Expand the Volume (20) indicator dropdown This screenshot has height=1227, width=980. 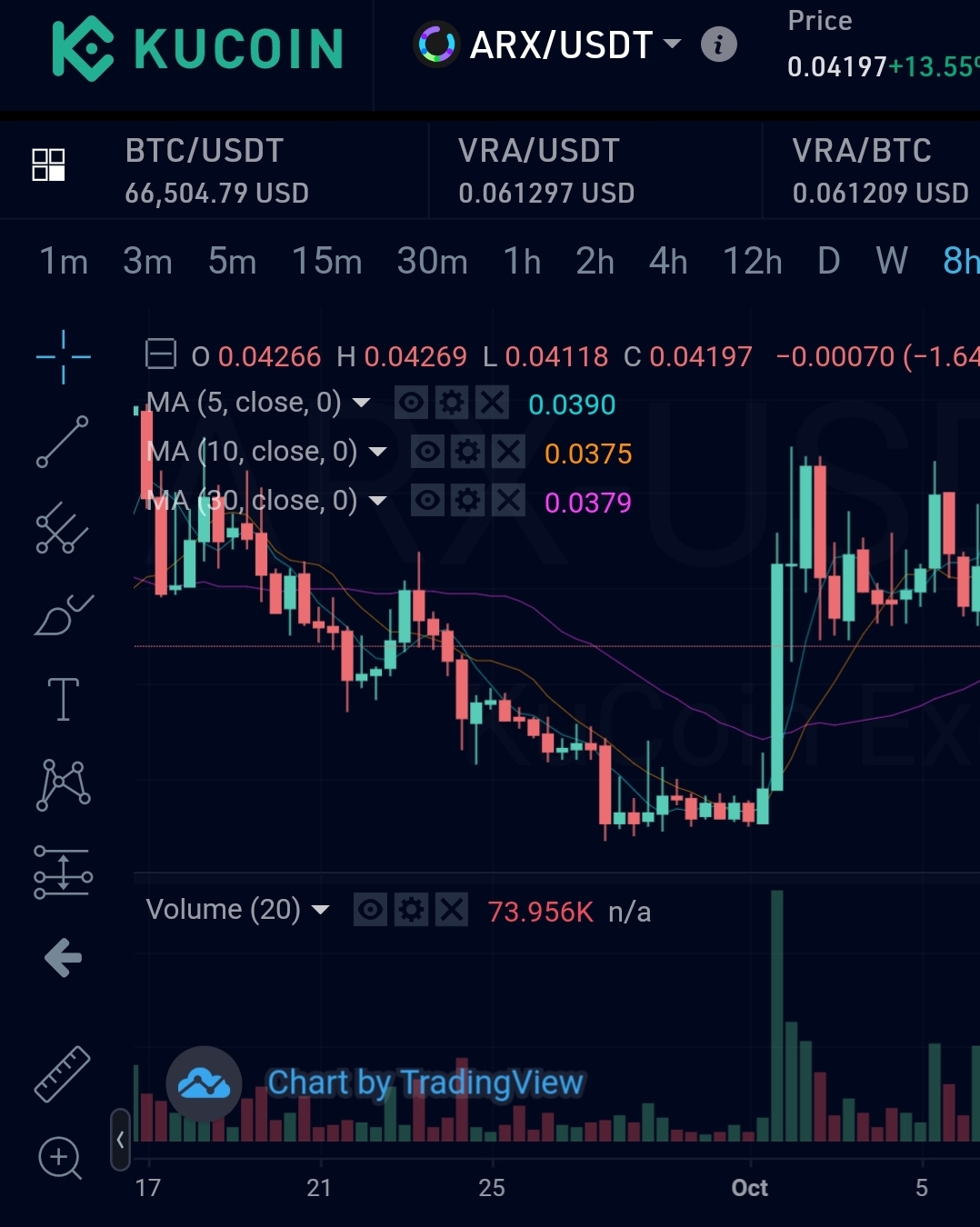pos(321,910)
